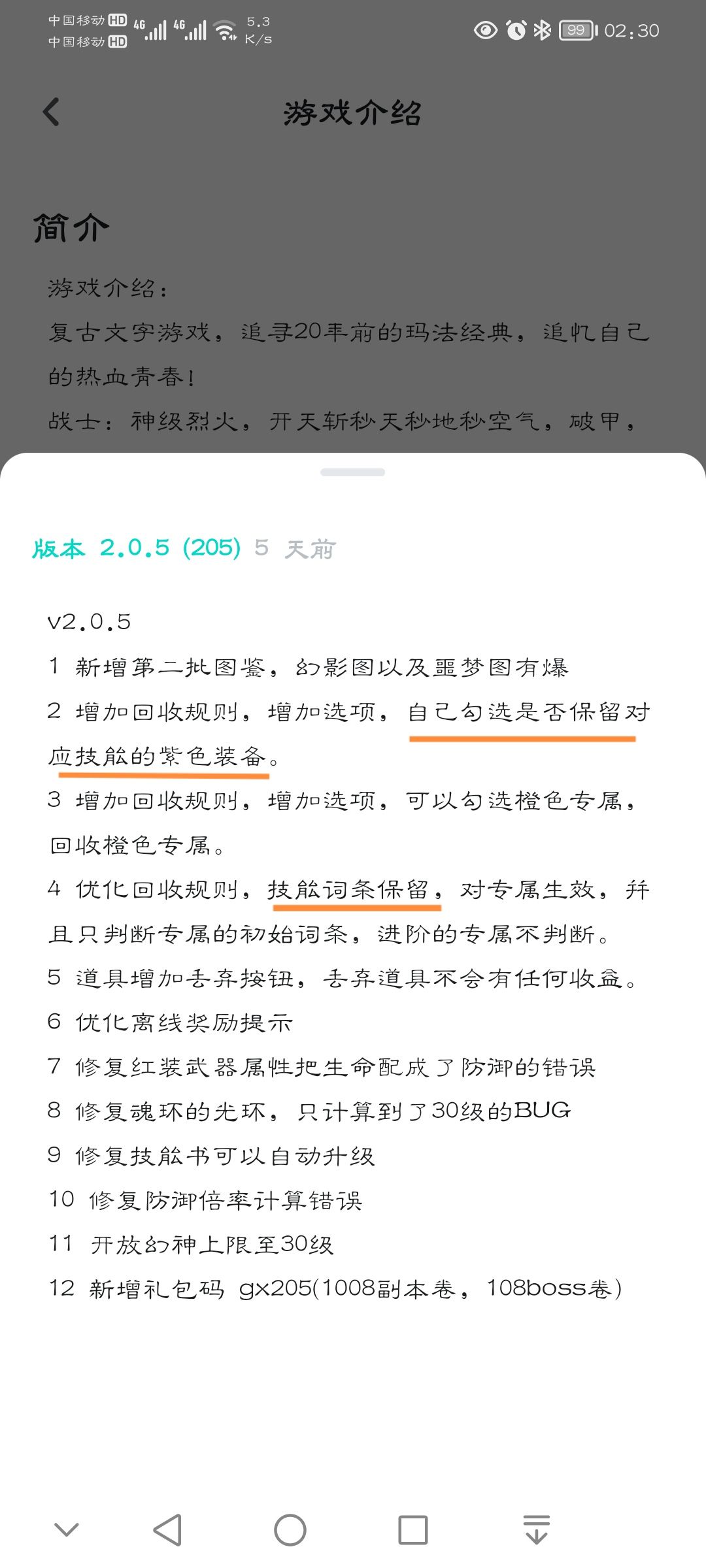Go to the home screen via the circle button
The image size is (706, 1568).
[290, 1530]
